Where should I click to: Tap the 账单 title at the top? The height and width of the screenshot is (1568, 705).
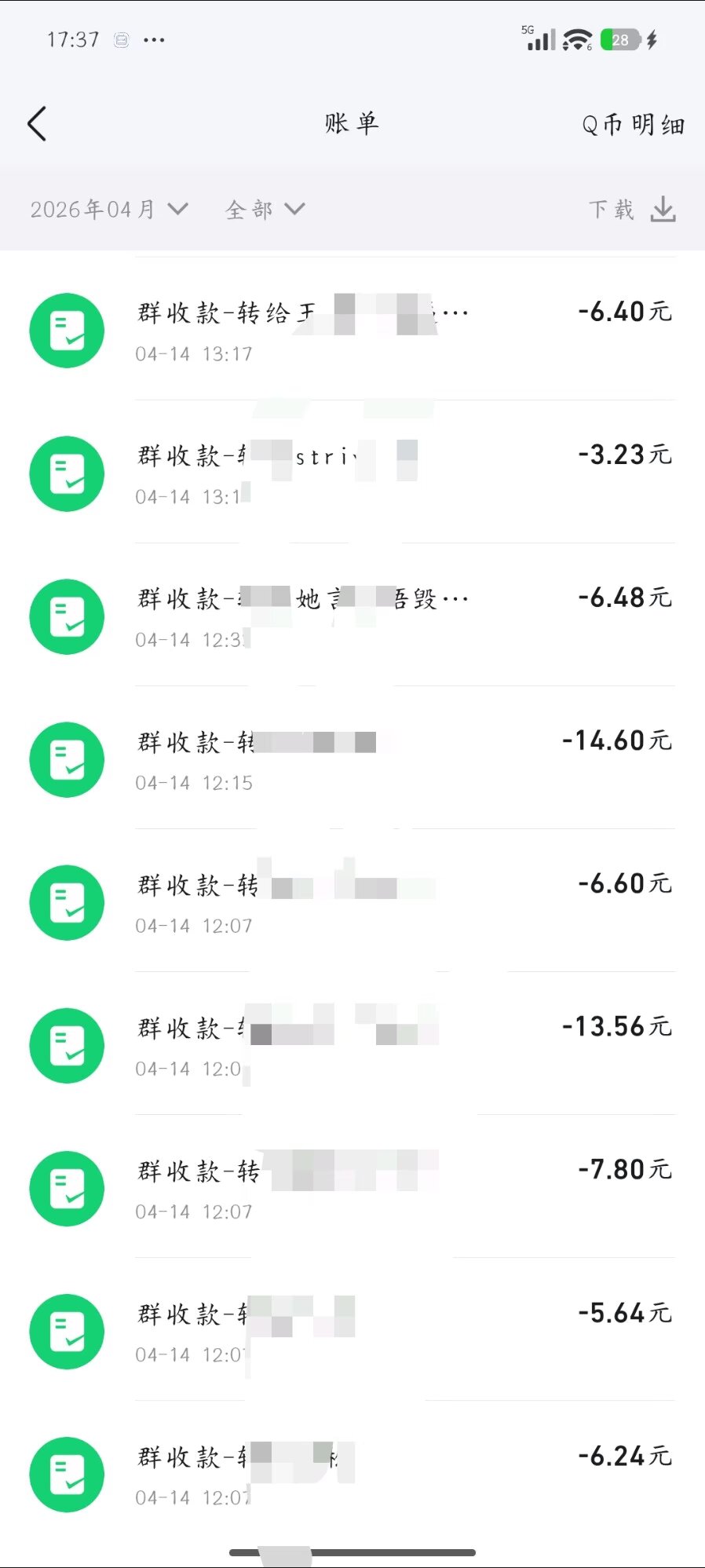352,123
